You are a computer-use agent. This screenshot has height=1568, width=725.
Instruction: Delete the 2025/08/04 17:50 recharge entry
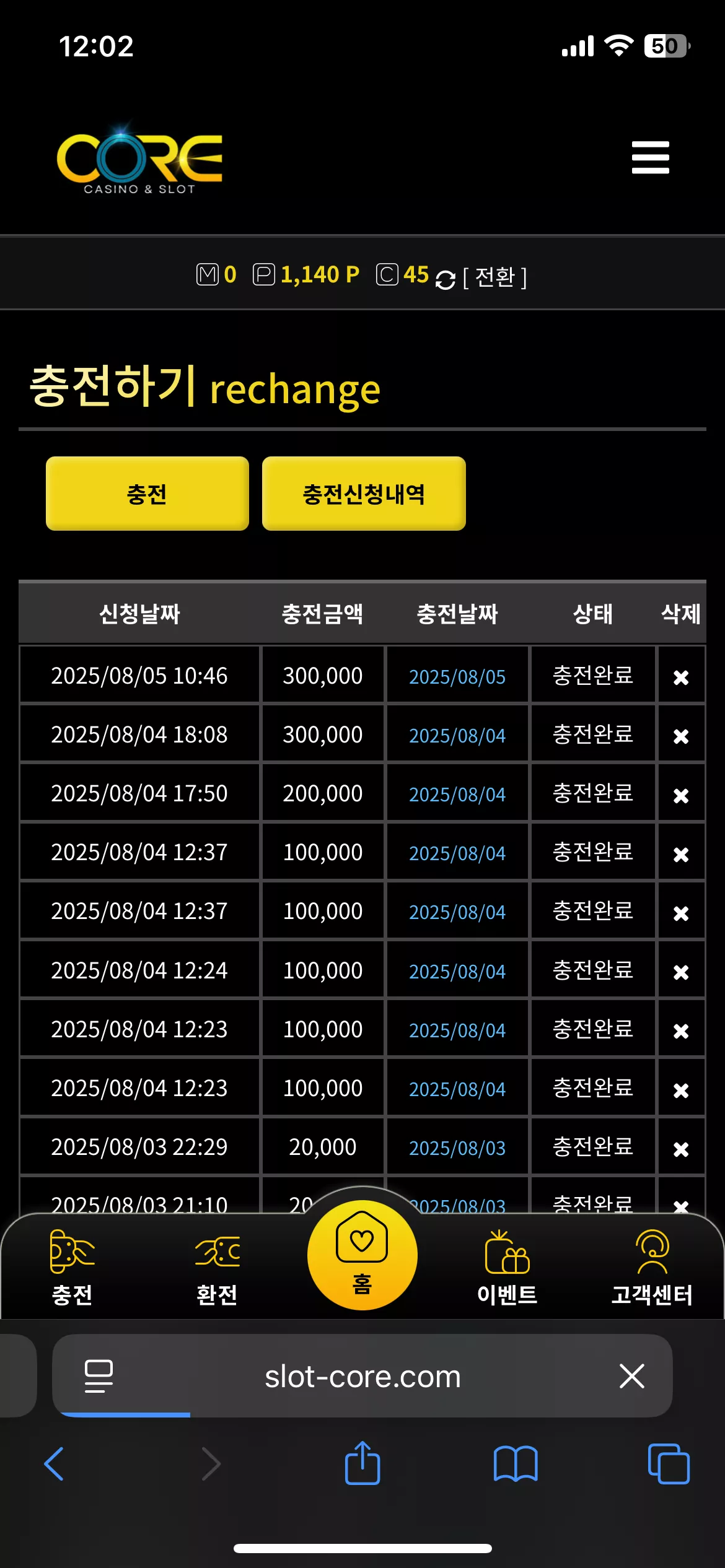point(681,795)
